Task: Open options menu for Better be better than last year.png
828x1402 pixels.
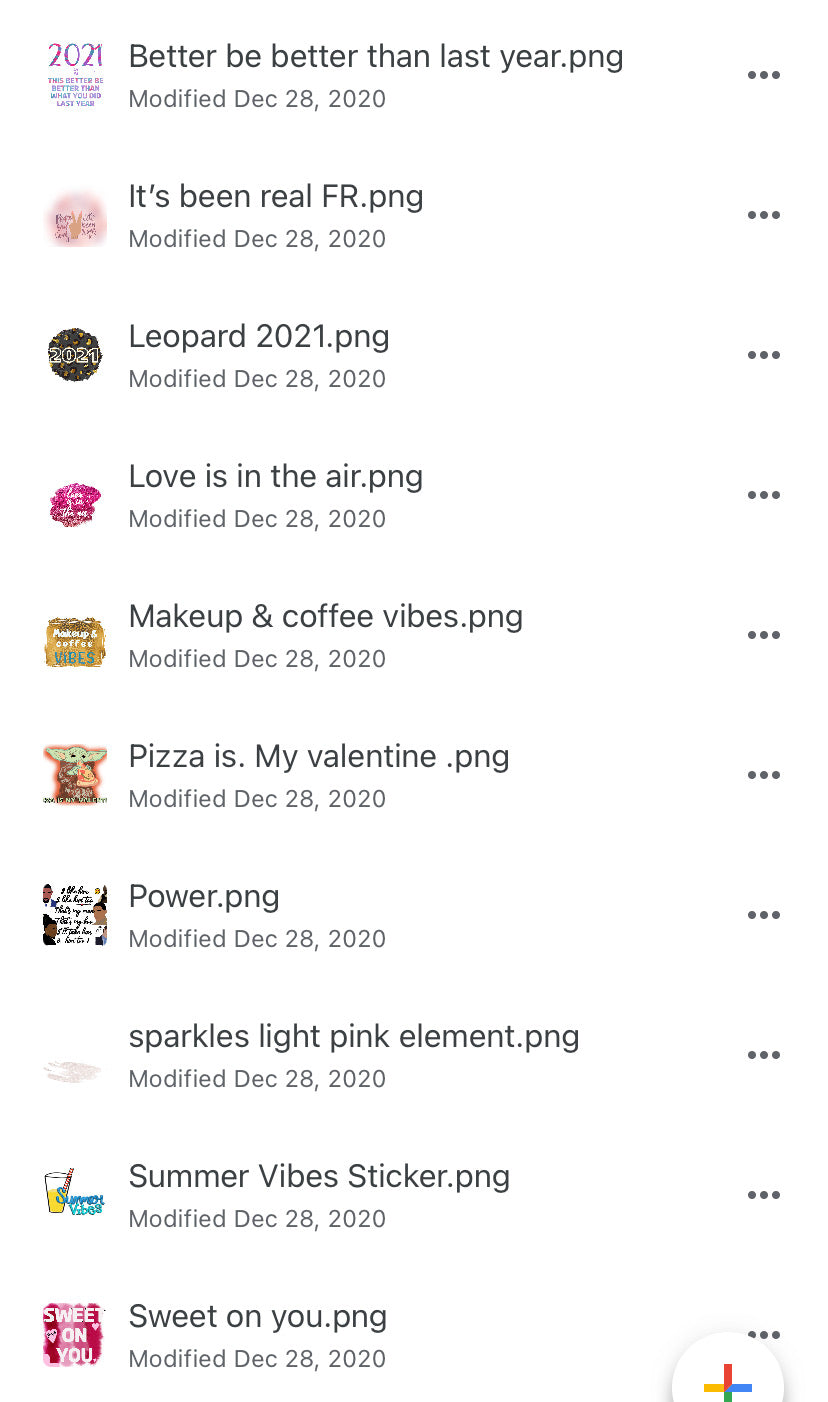Action: (x=764, y=75)
